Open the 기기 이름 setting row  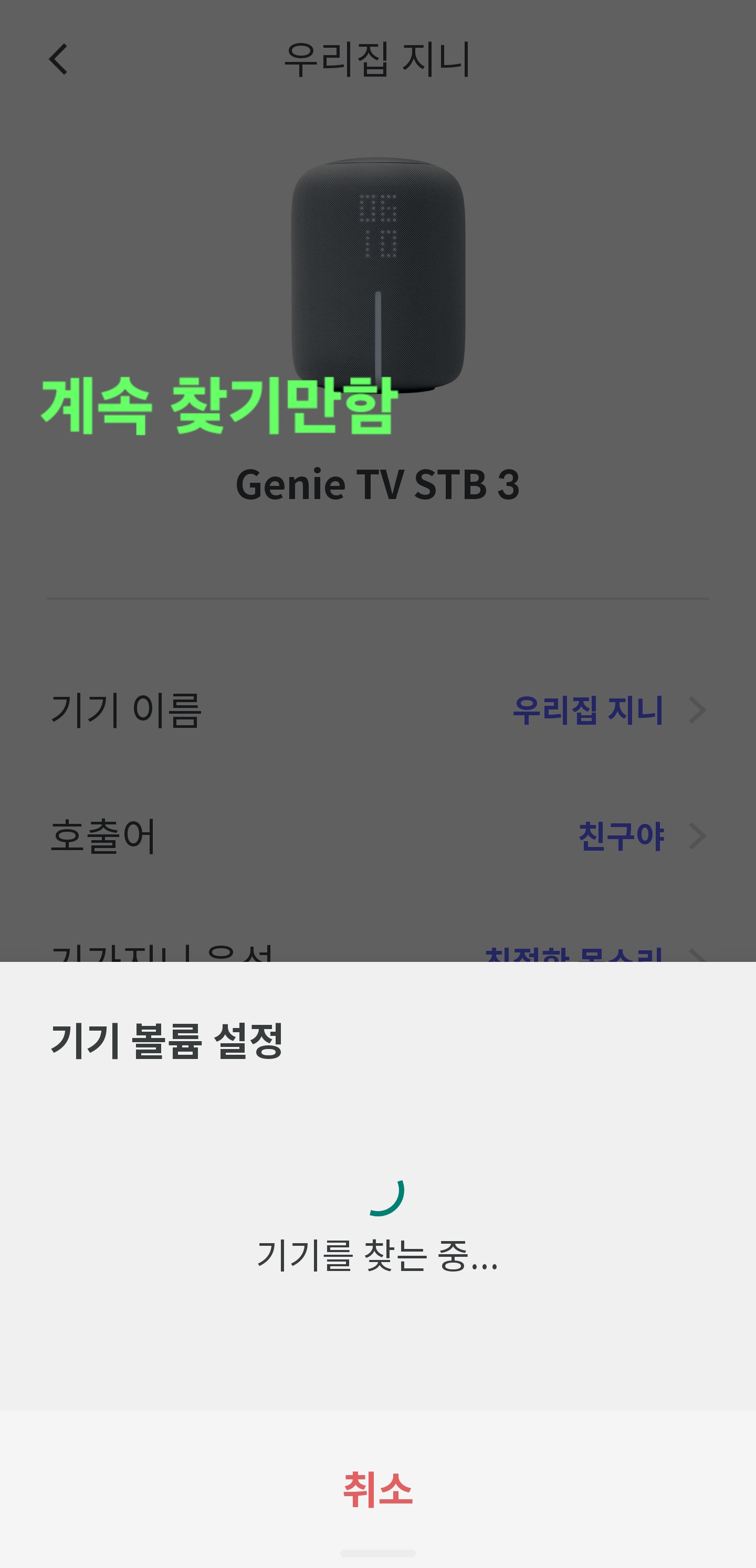[x=377, y=709]
